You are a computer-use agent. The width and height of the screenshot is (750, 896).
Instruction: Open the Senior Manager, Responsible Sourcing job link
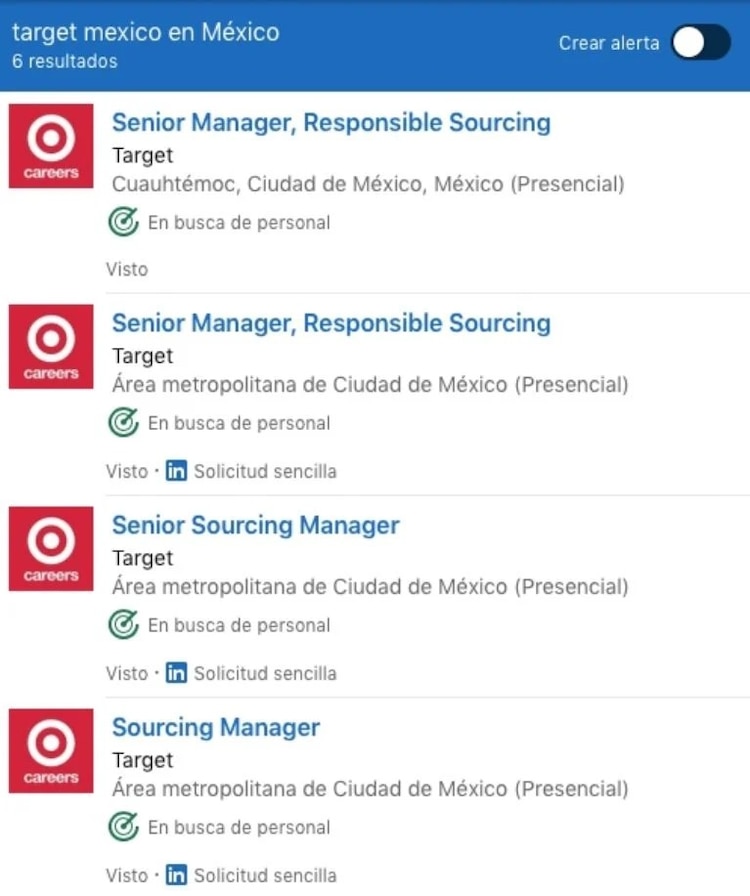(x=331, y=122)
